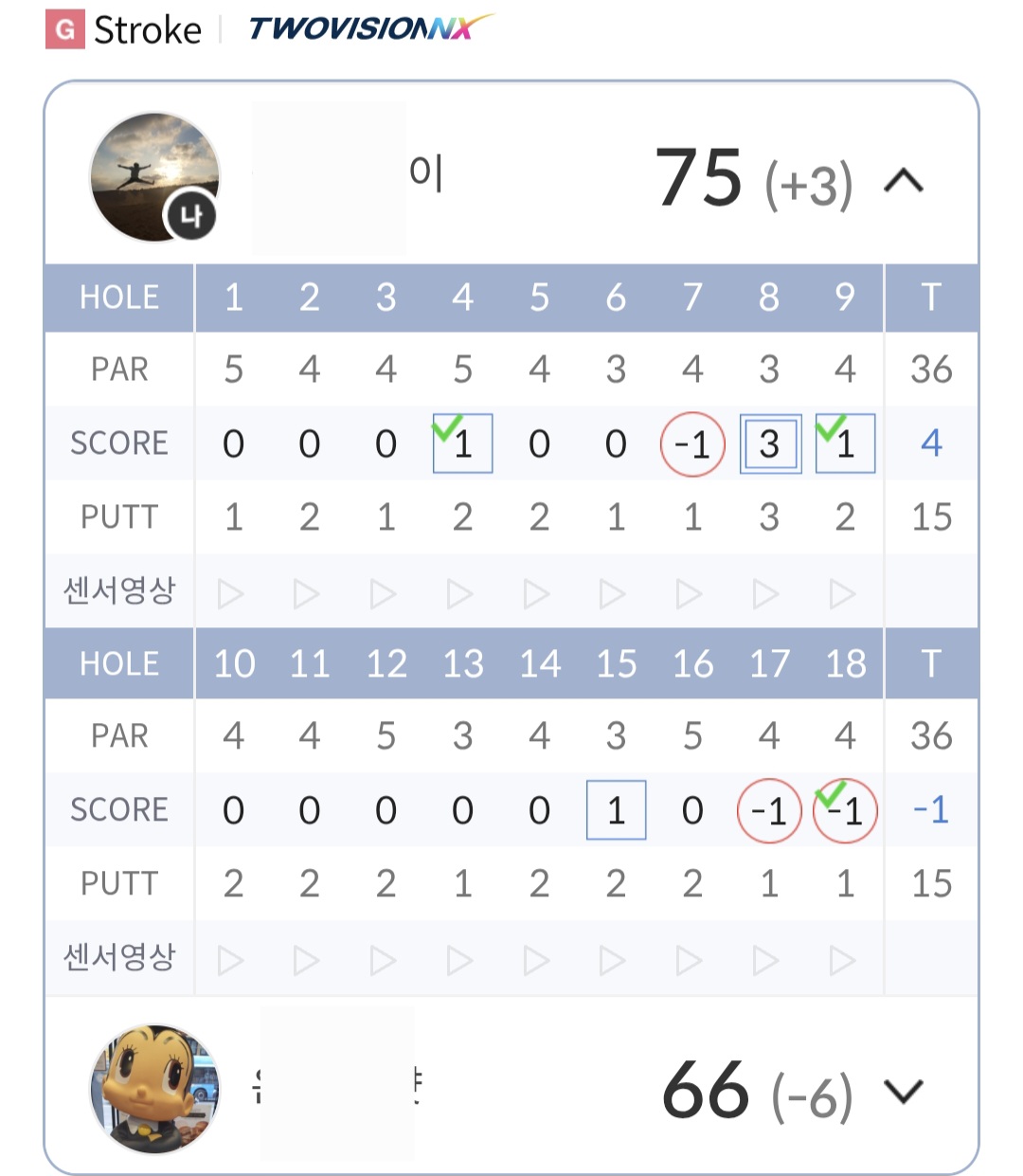Viewport: 1023px width, 1176px height.
Task: Play the sensor video for hole 4
Action: (460, 594)
